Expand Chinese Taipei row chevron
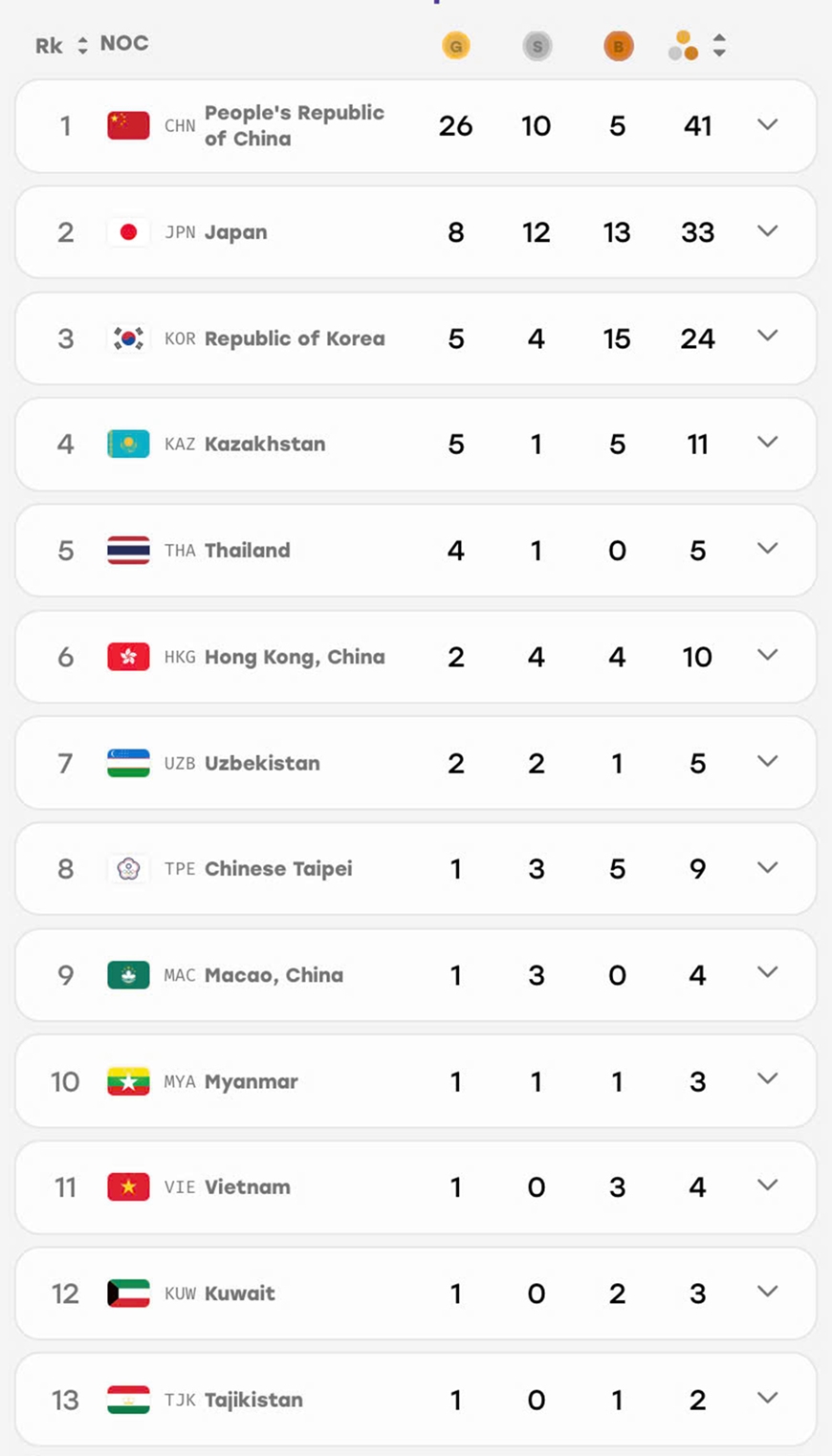The height and width of the screenshot is (1456, 832). (x=768, y=867)
